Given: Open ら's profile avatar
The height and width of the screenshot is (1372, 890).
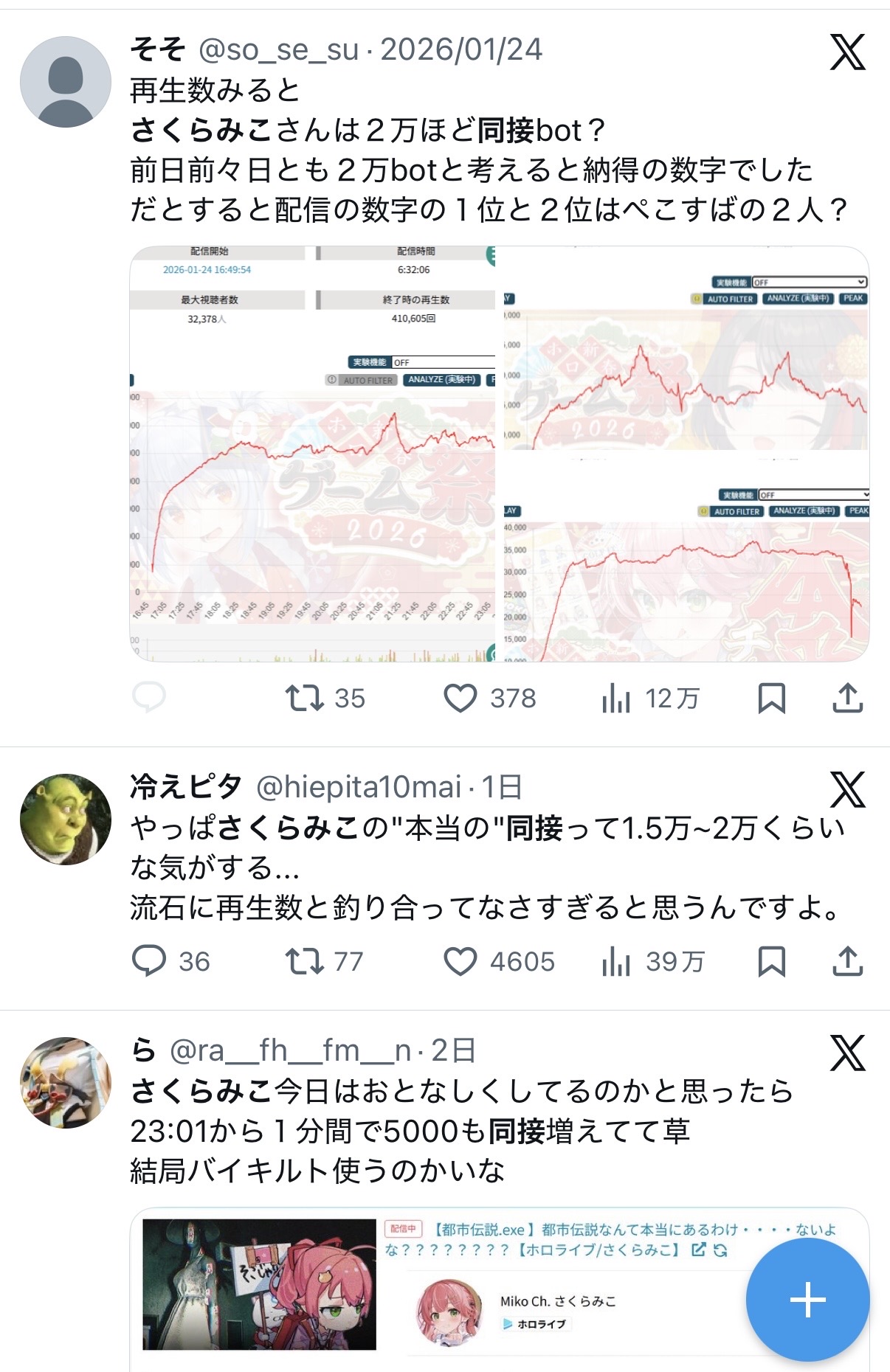Looking at the screenshot, I should point(66,1082).
